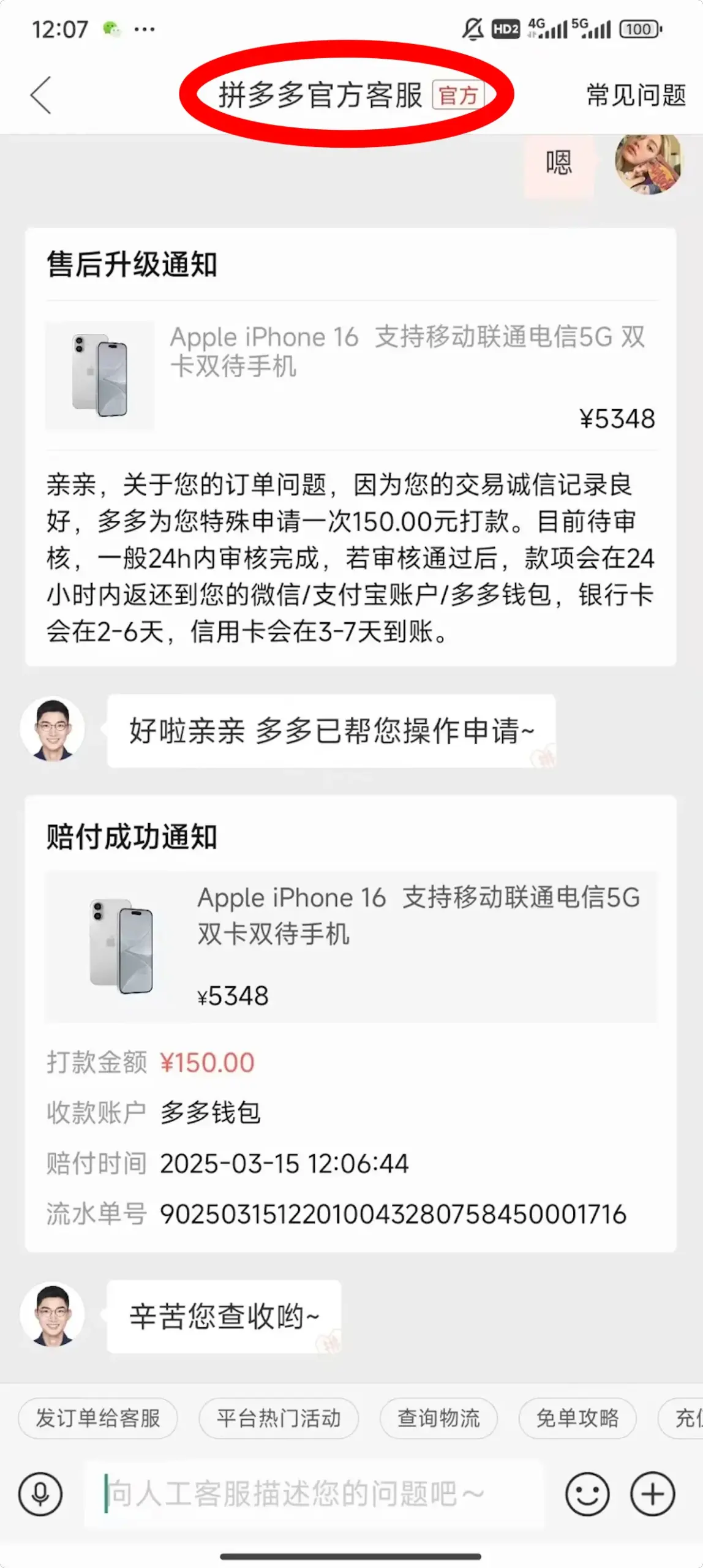
Task: Tap the 查询物流 chip
Action: (438, 1418)
